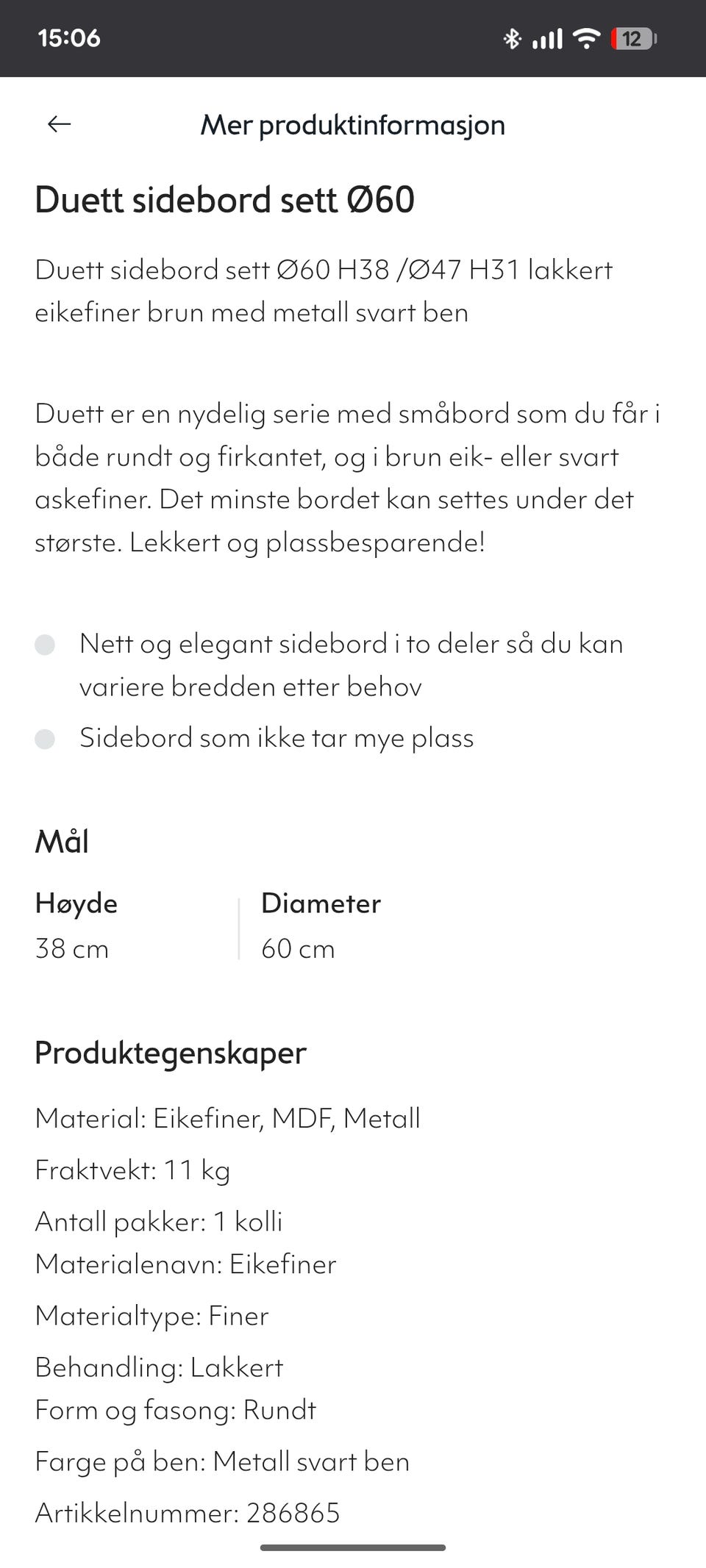
Task: Select the 'Farge på ben' property row
Action: 221,1461
